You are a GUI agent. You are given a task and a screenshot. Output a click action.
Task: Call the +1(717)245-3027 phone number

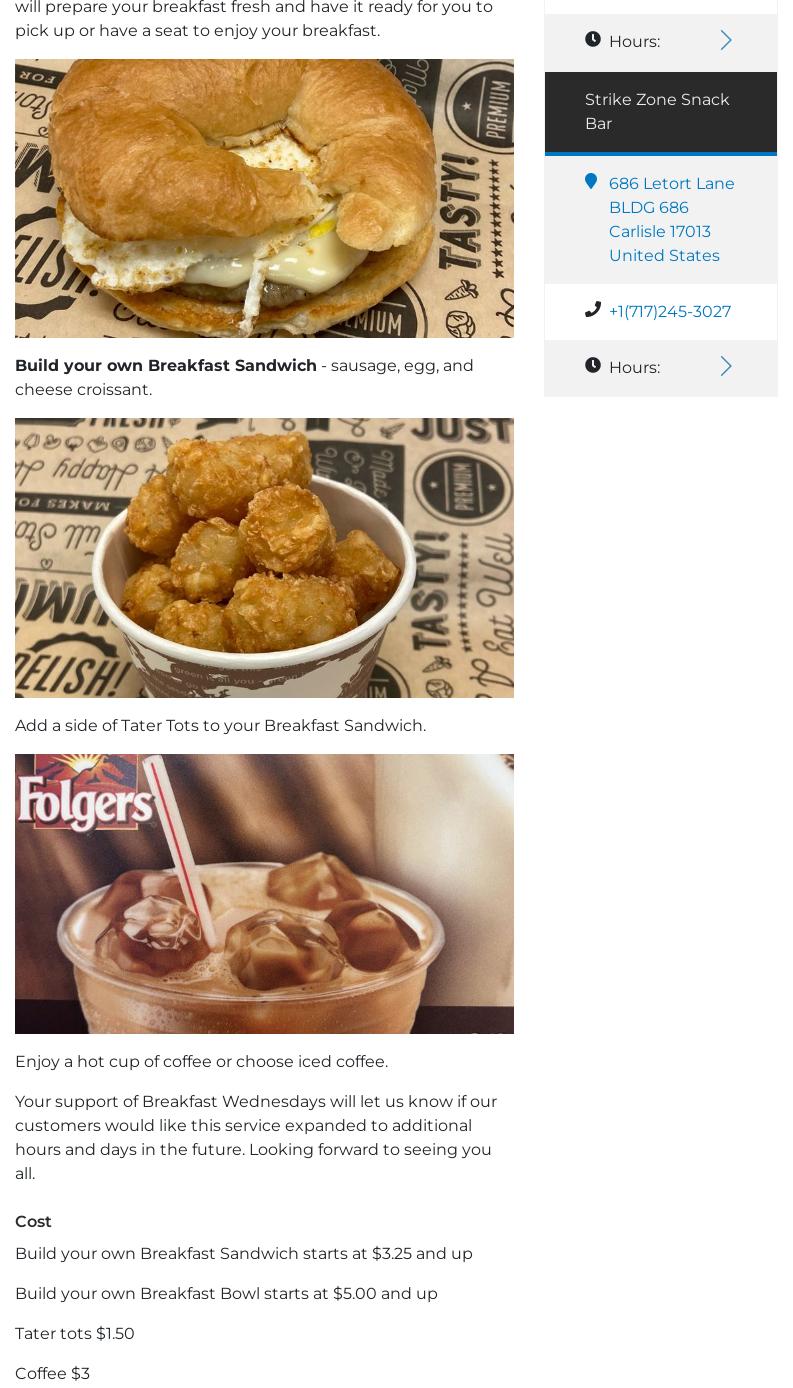(670, 311)
